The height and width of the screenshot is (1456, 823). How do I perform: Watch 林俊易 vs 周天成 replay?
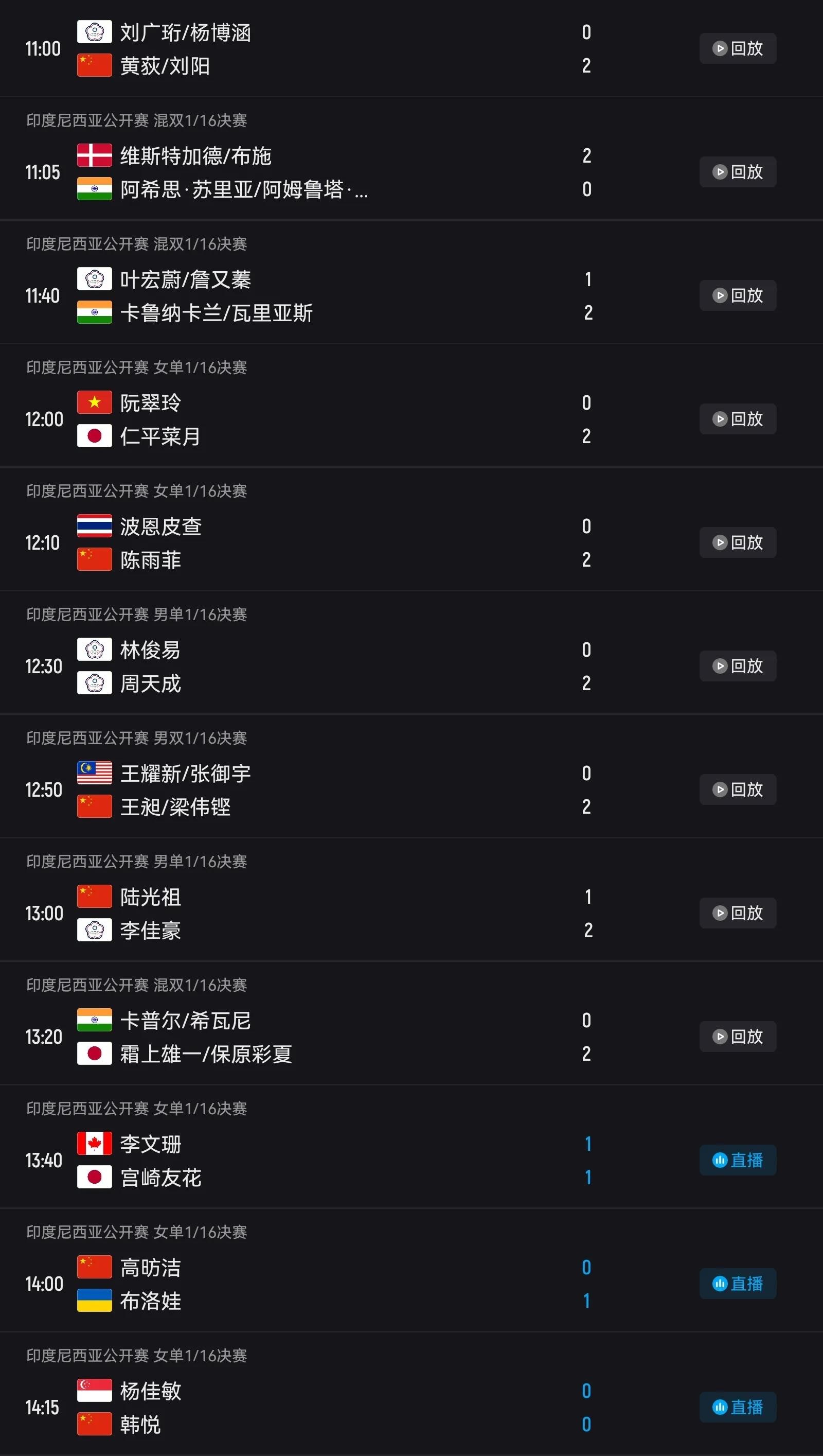click(x=738, y=666)
